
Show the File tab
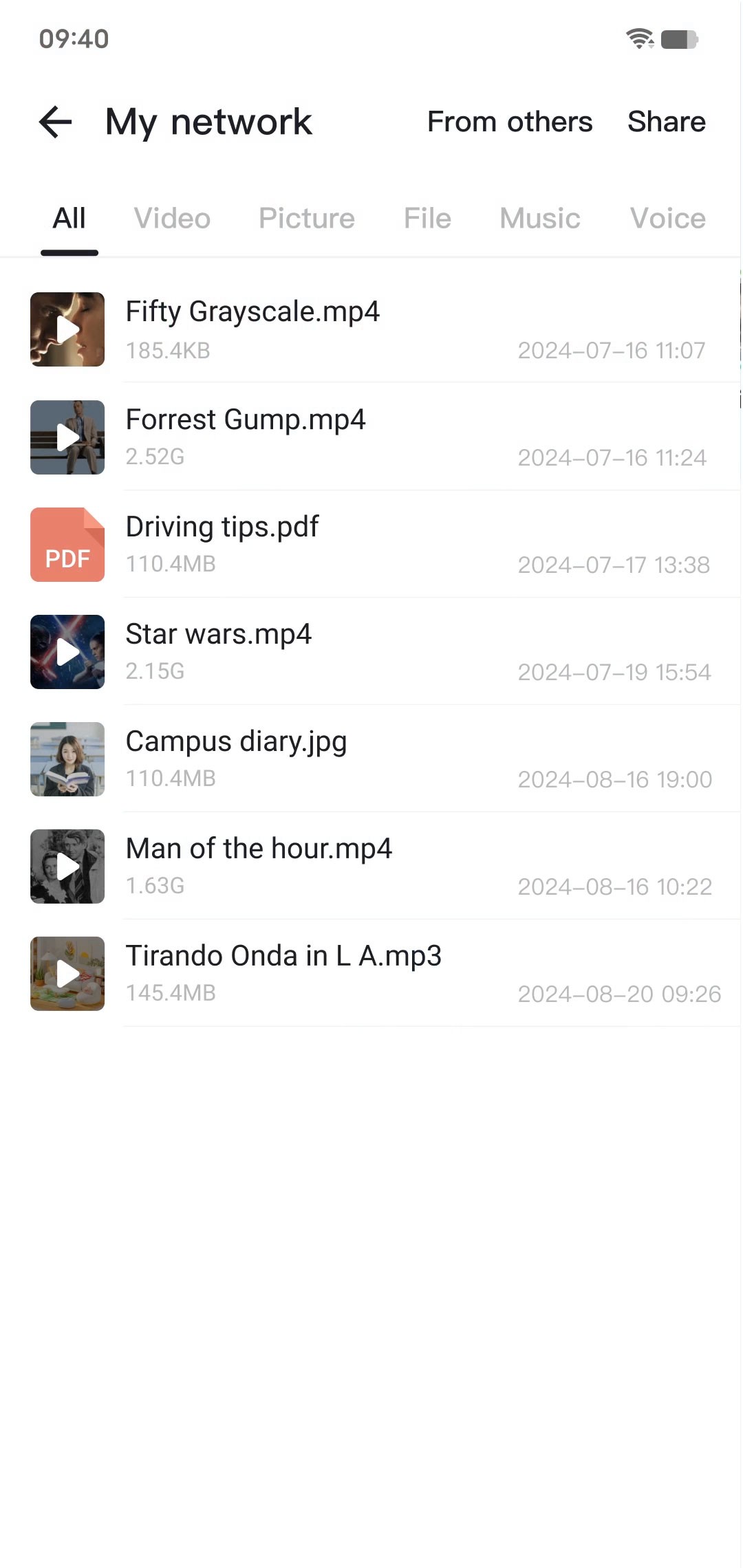pos(427,219)
